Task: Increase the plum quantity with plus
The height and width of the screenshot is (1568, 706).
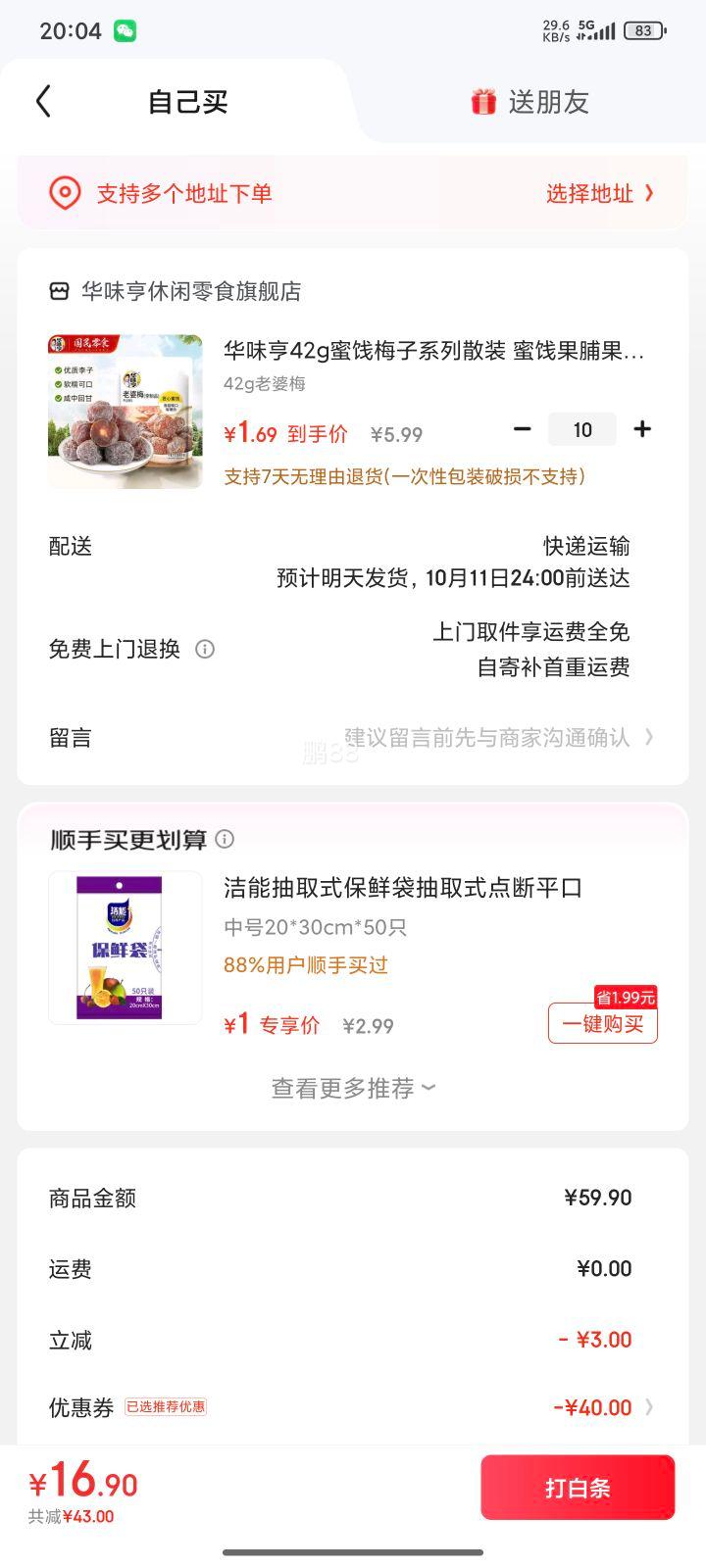Action: point(642,429)
